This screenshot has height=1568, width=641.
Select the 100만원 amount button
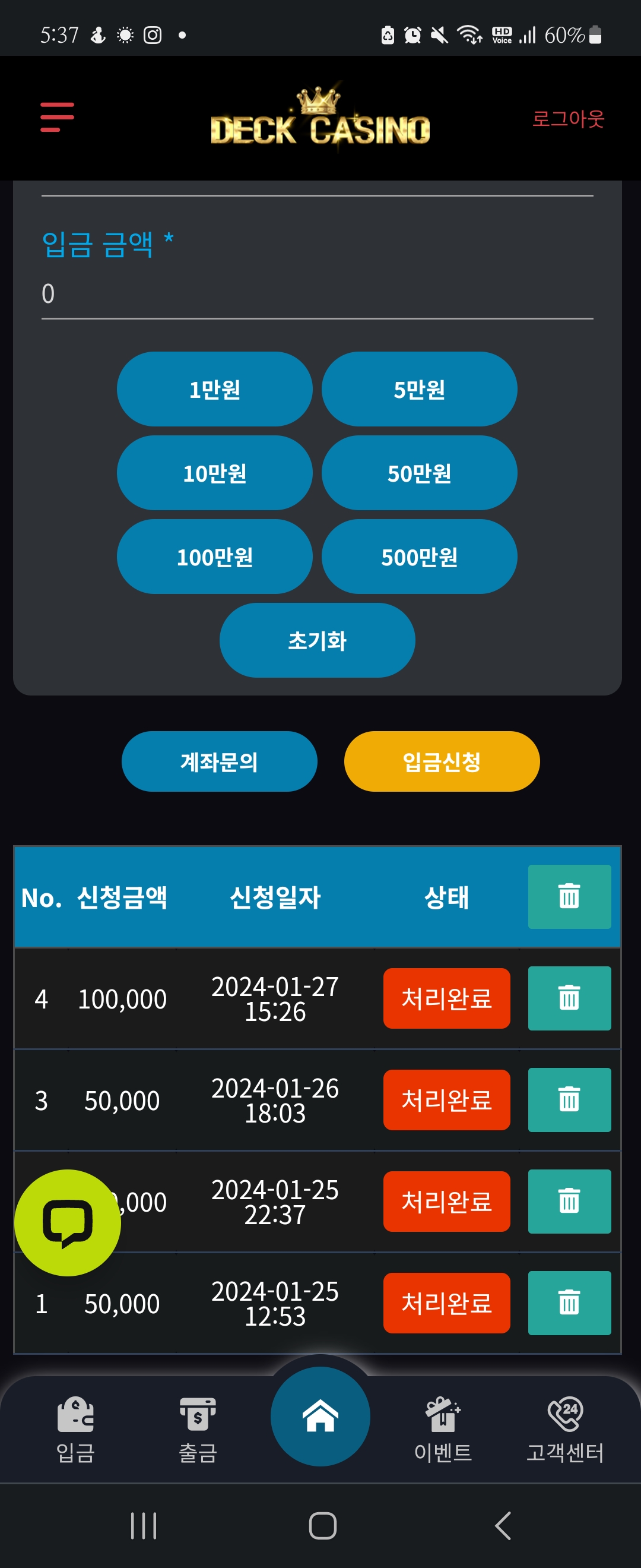coord(214,557)
